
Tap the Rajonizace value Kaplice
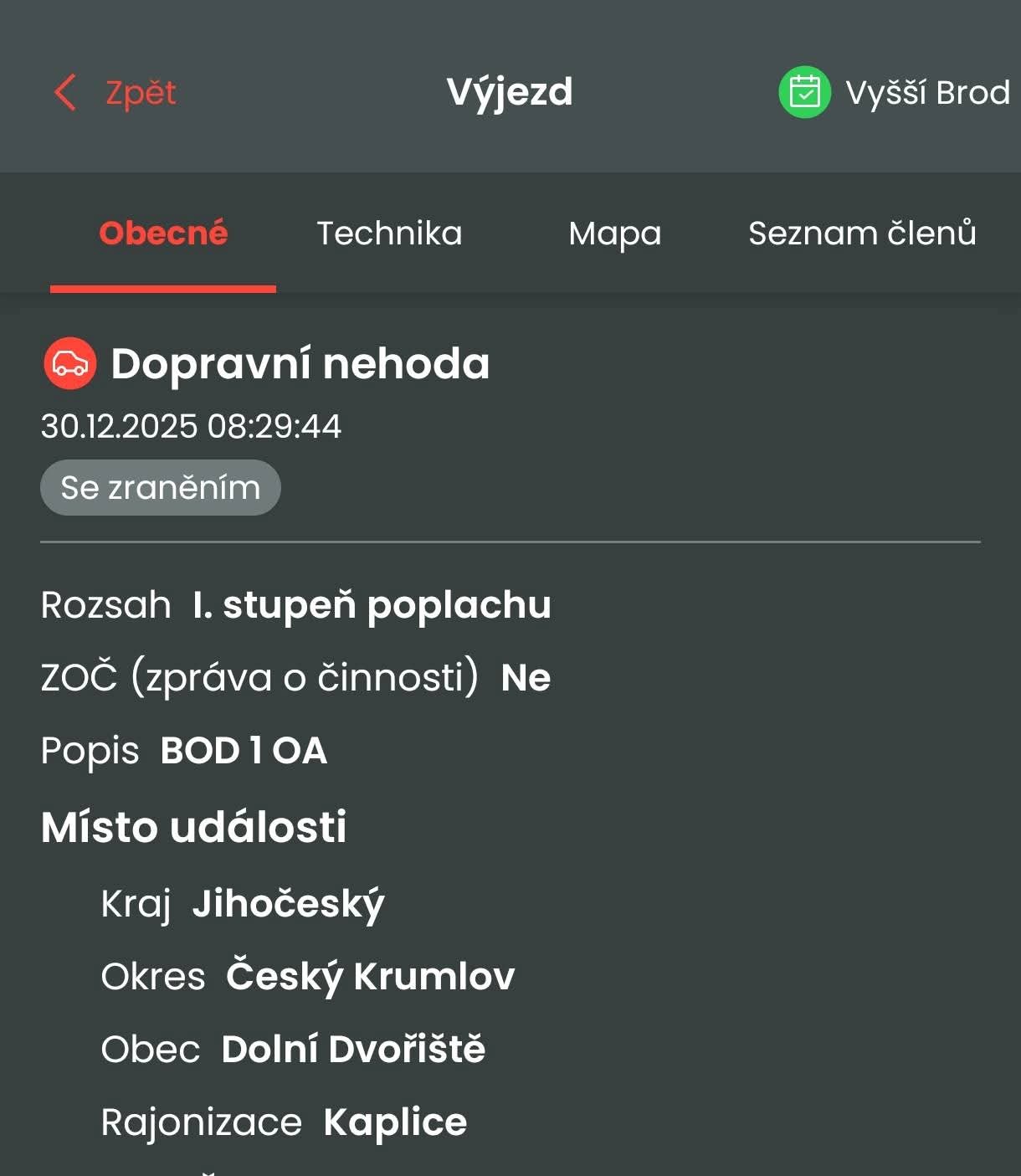click(395, 1121)
